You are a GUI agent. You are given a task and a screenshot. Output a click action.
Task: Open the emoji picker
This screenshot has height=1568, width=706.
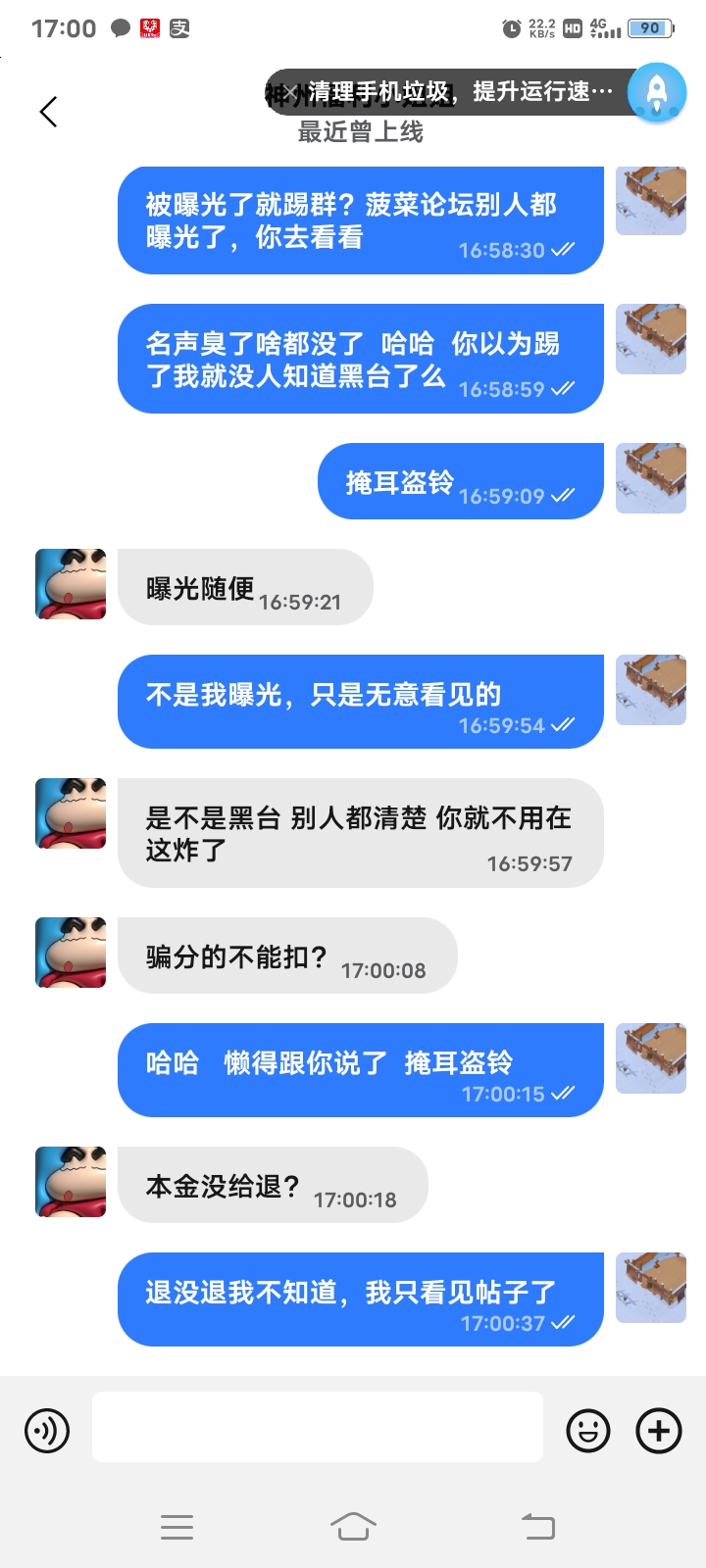tap(588, 1431)
